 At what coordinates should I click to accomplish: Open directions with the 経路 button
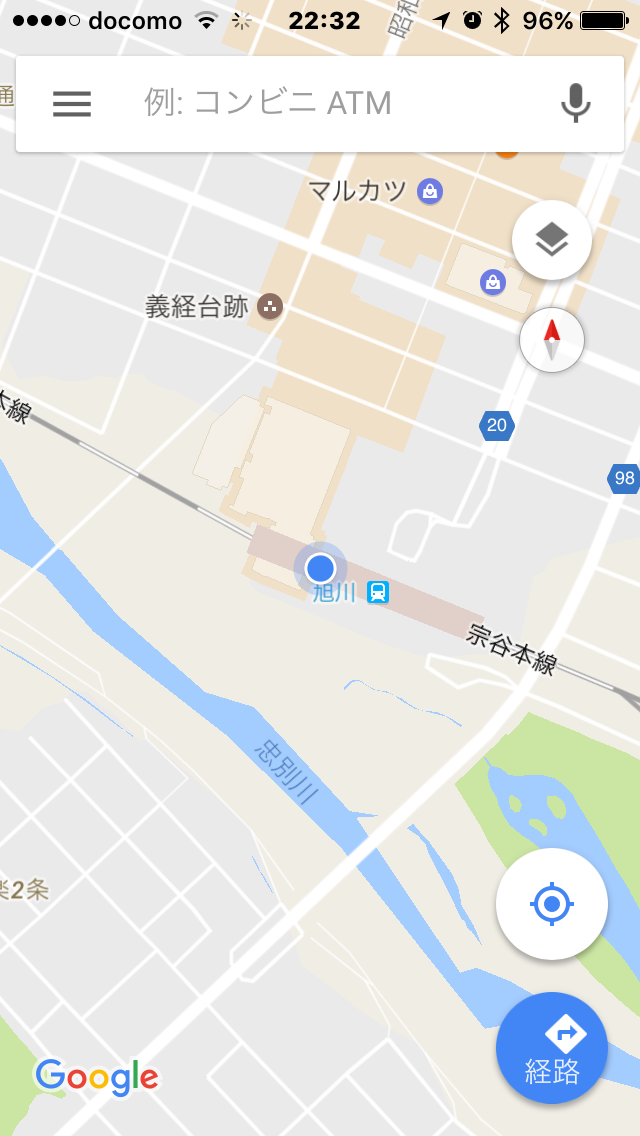pos(551,1047)
